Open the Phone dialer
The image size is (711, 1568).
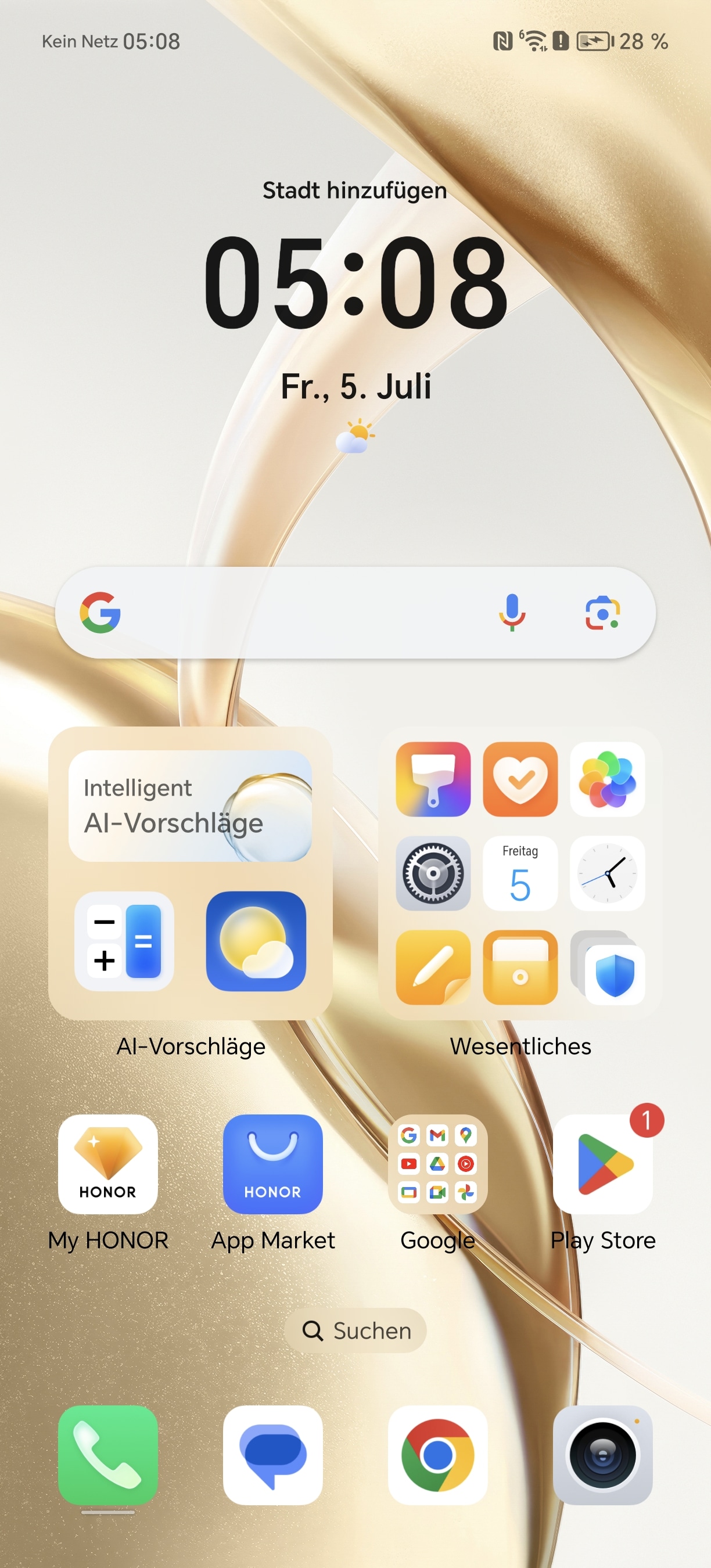pyautogui.click(x=107, y=1455)
